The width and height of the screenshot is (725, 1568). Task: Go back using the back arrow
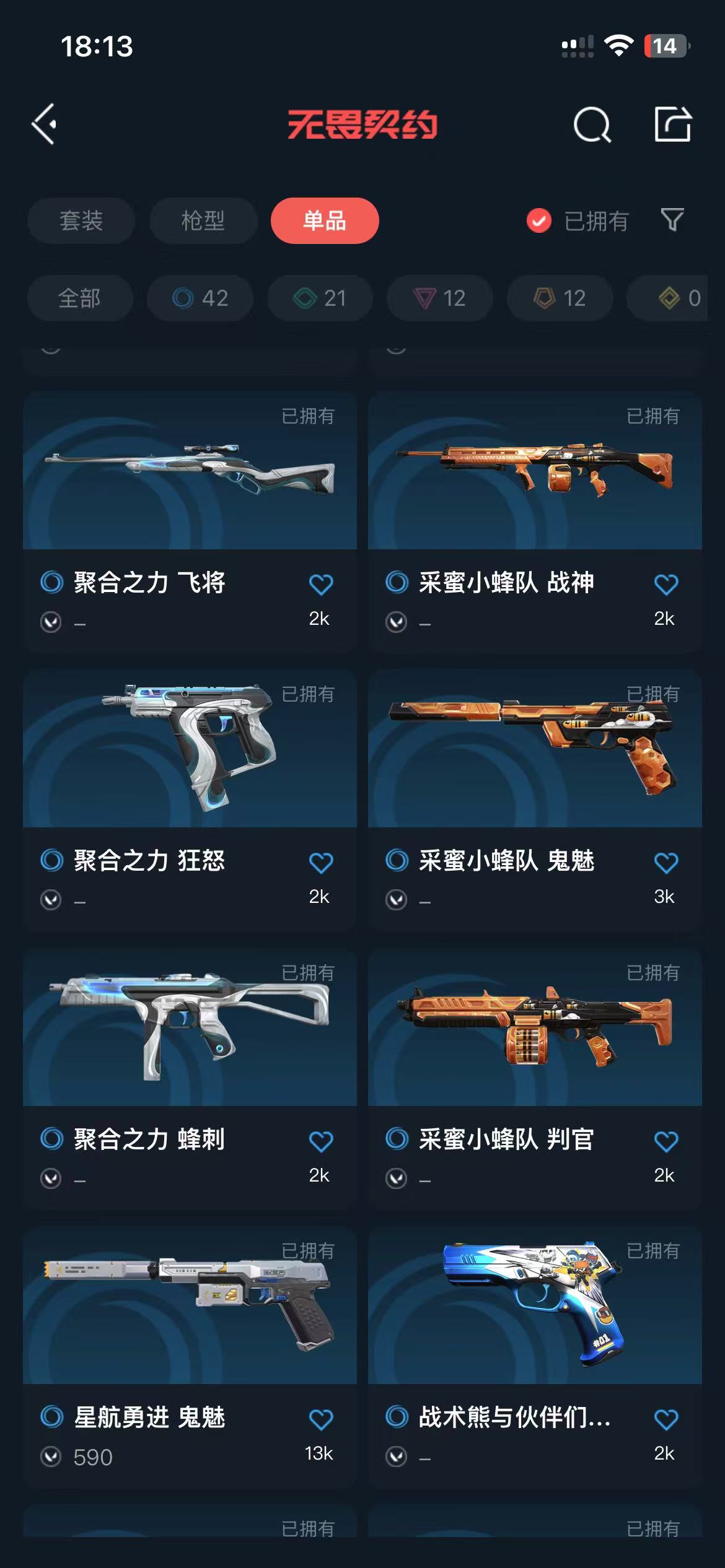45,124
